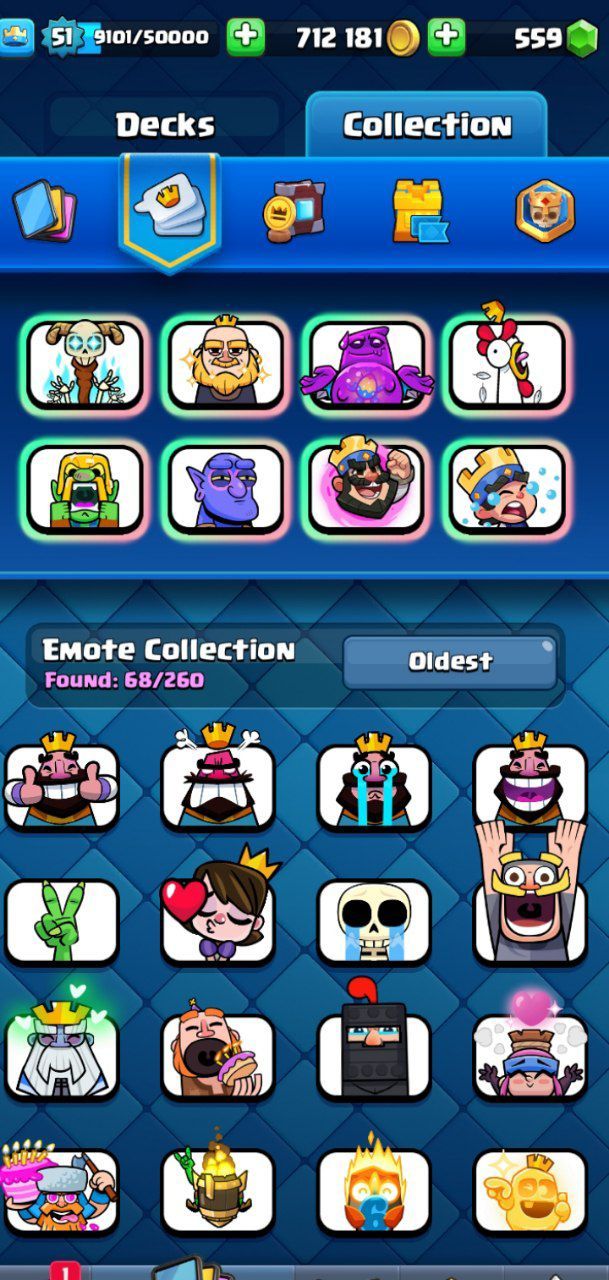Screen dimensions: 609x1280
Task: Choose the green goblin peace hand emote
Action: point(62,920)
